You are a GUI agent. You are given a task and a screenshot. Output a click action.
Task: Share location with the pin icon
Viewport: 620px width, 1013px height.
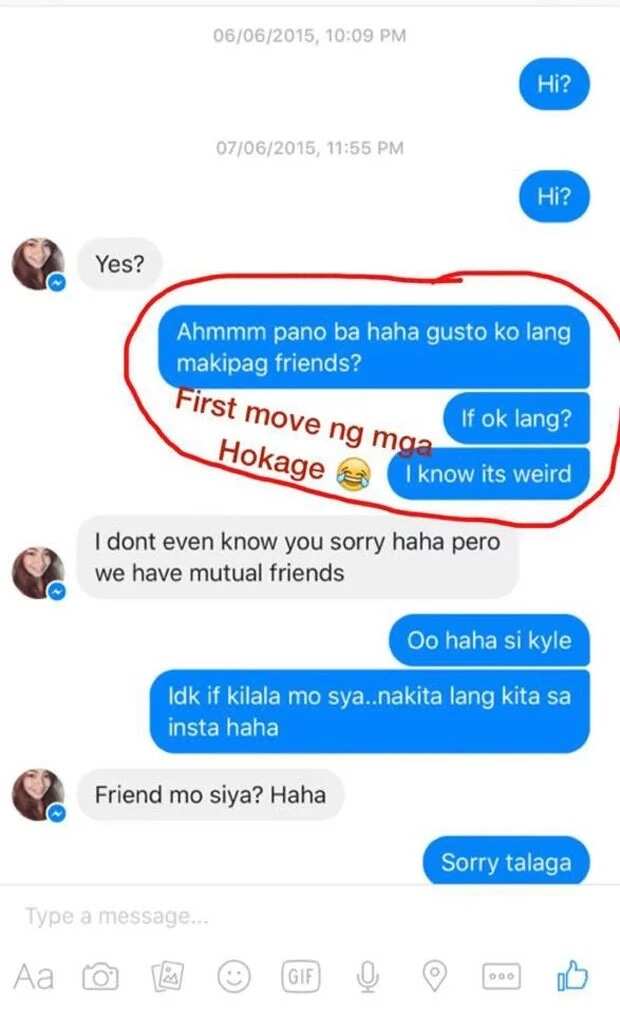(435, 976)
